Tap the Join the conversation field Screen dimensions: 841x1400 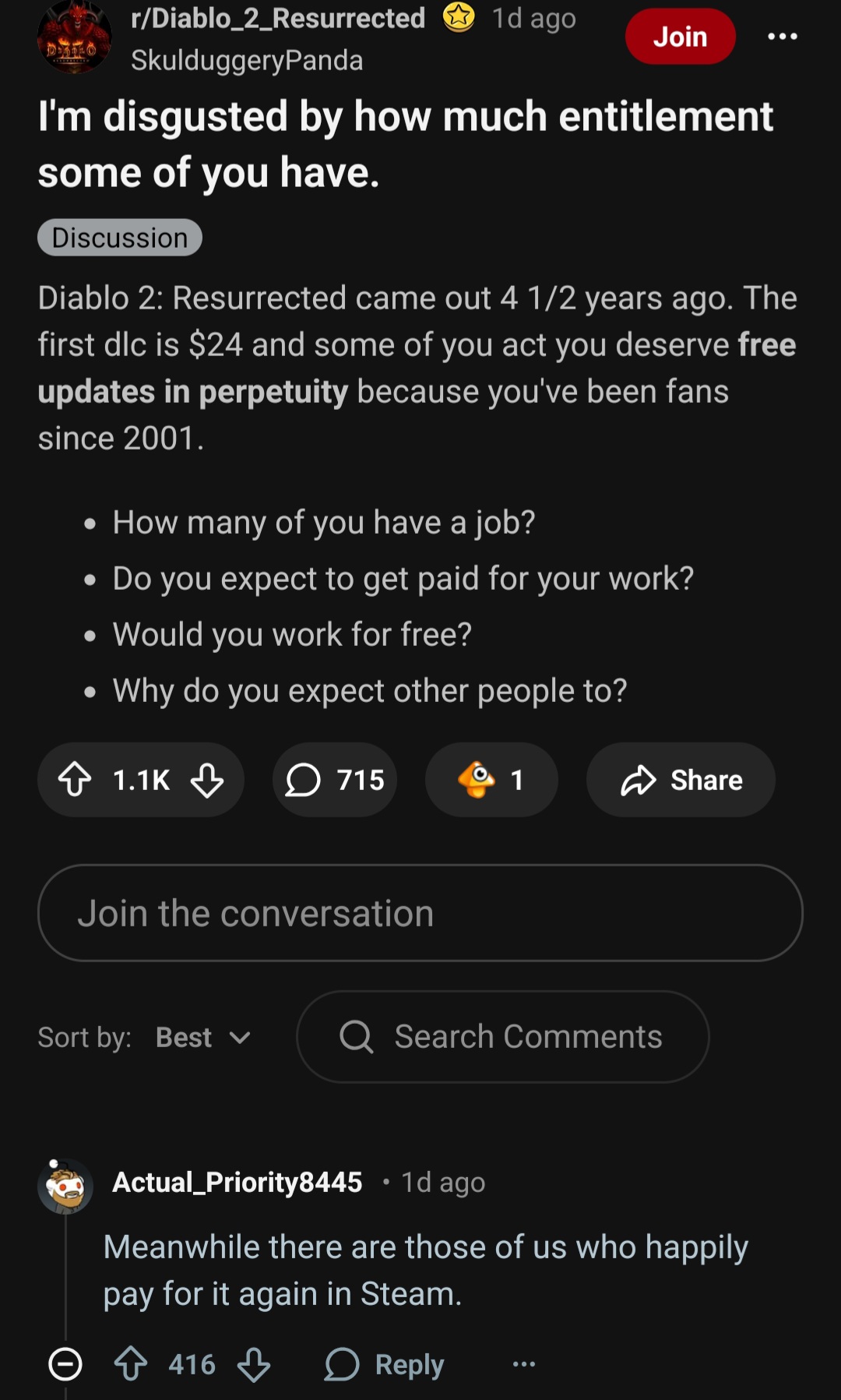(420, 913)
